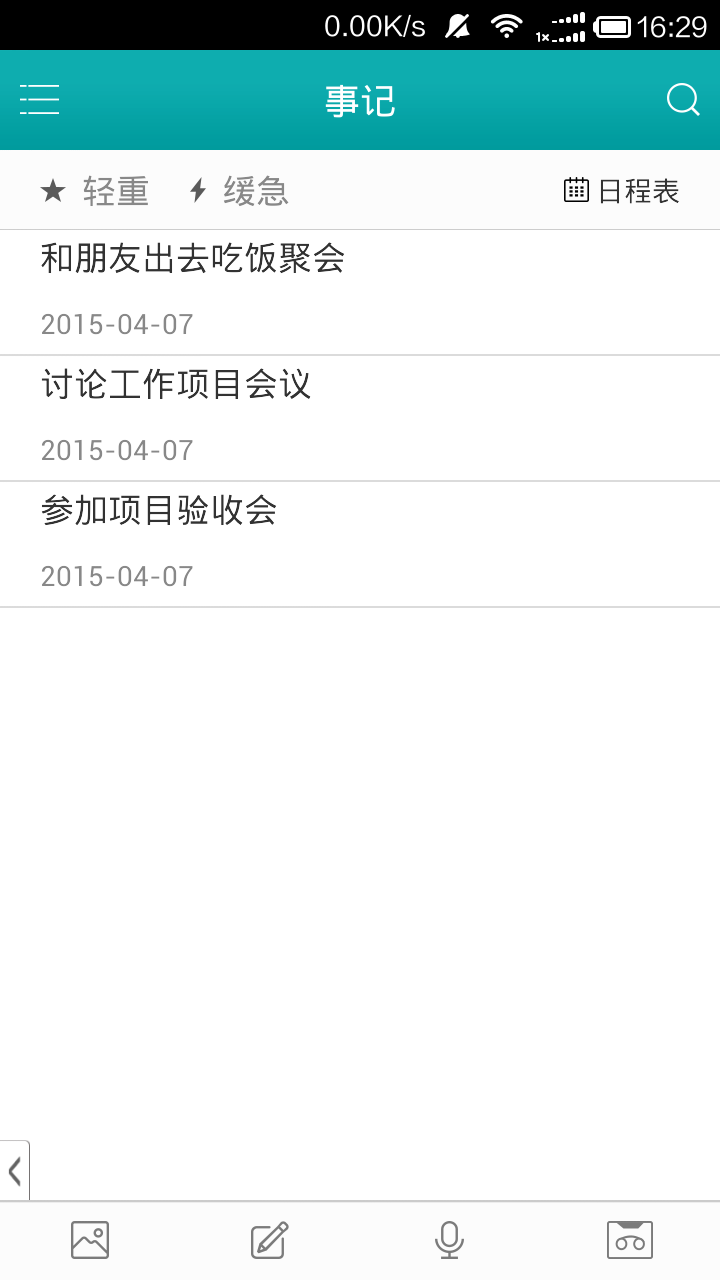Start a voice memo with microphone
The height and width of the screenshot is (1280, 720).
coord(450,1241)
